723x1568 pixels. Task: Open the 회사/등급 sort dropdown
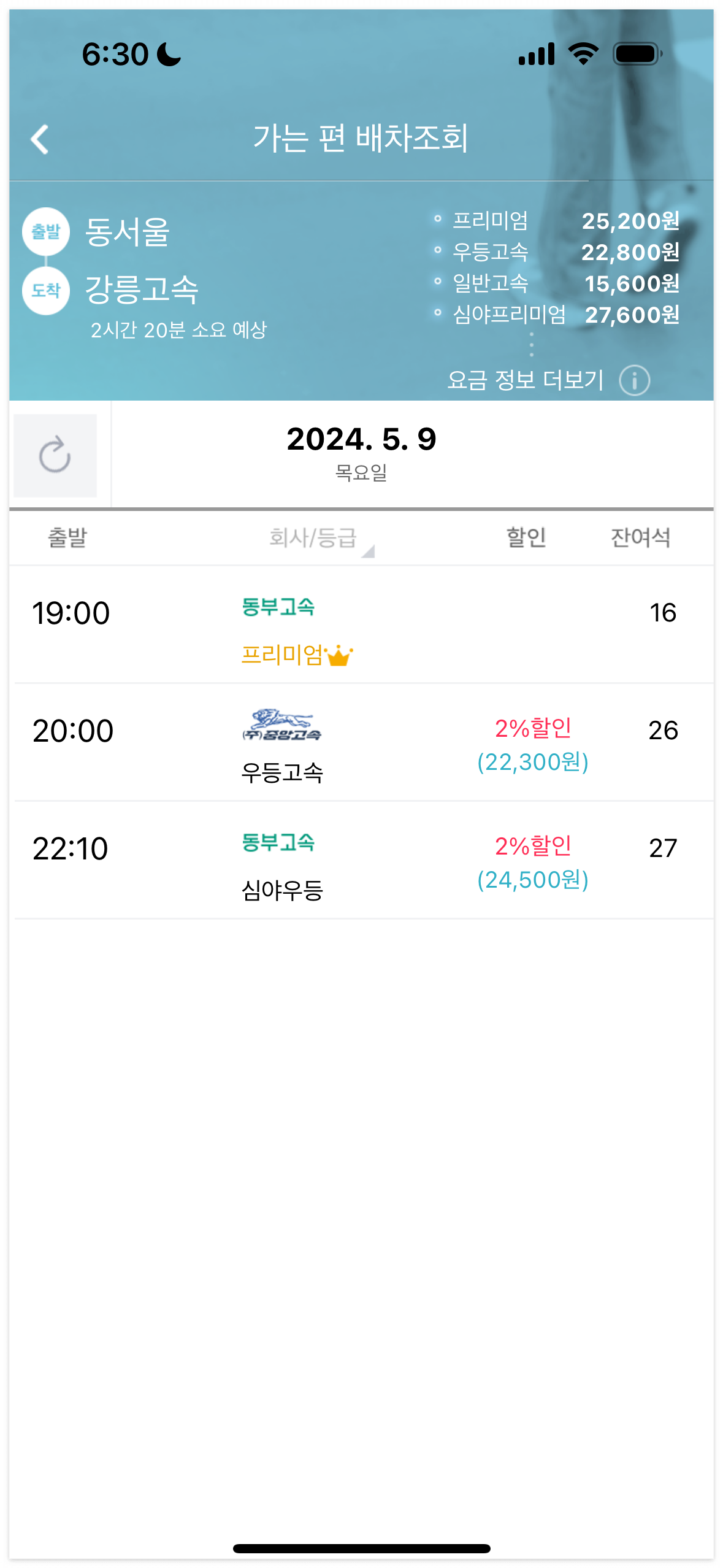(316, 538)
